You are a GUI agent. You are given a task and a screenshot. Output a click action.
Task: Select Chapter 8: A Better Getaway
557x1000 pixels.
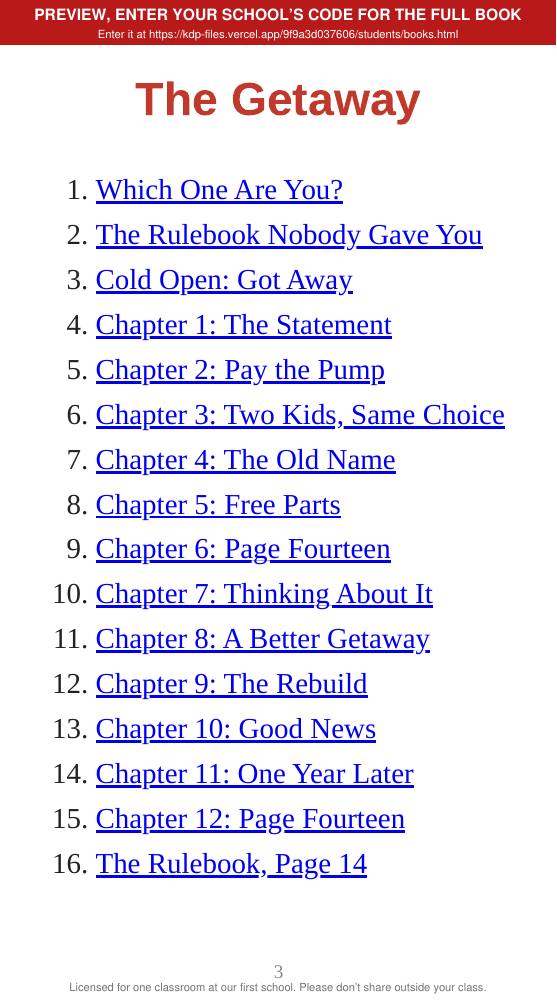point(263,639)
